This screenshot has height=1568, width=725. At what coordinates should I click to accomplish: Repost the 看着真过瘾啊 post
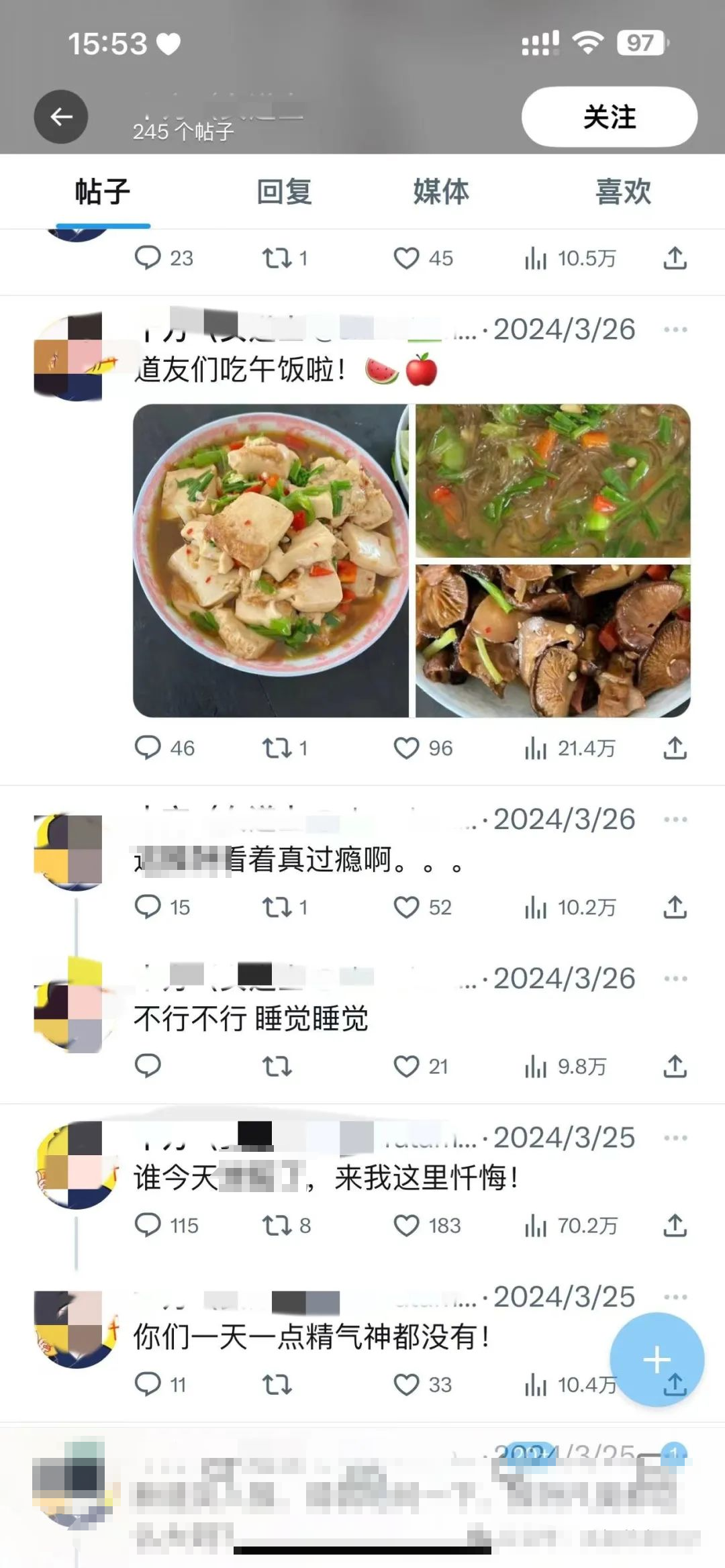click(x=277, y=908)
